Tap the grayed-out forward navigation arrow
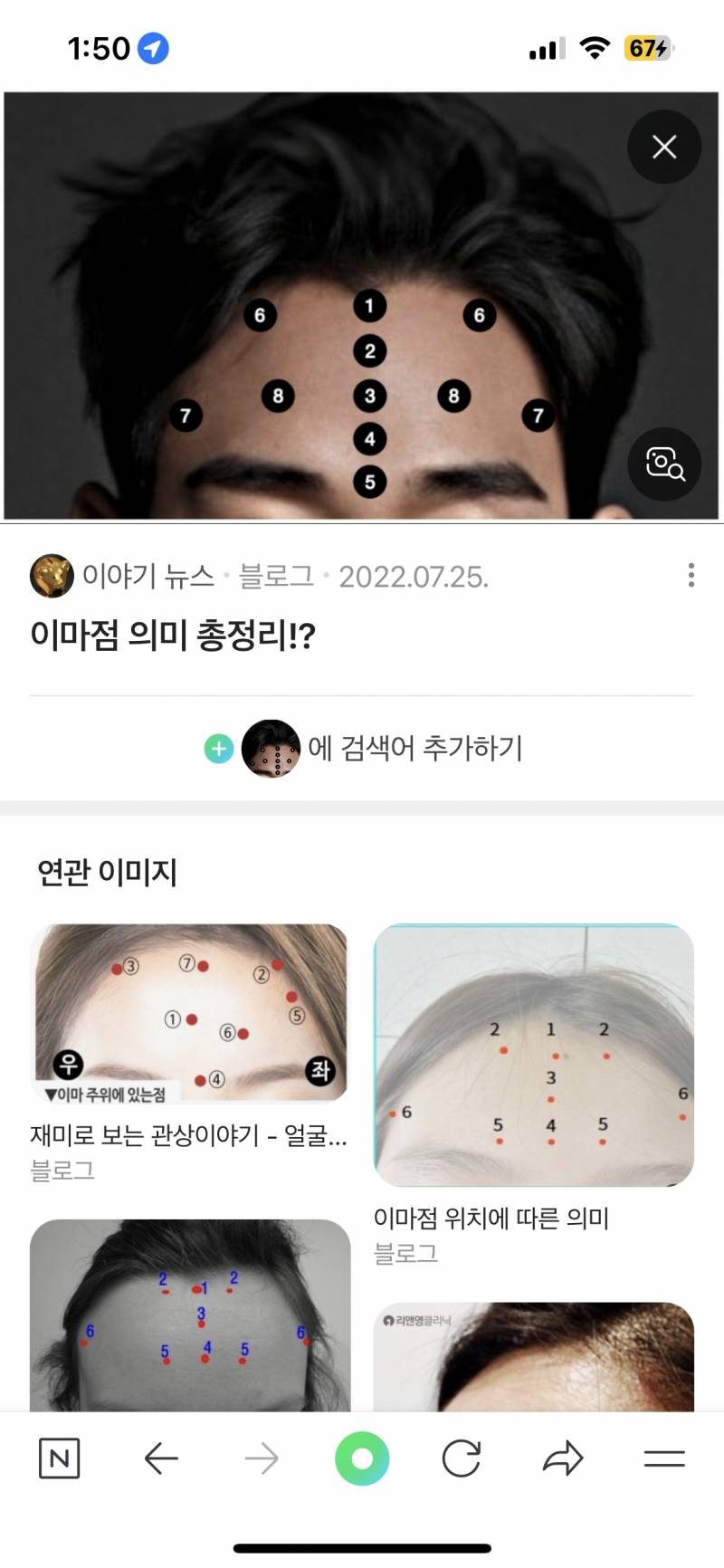Image resolution: width=724 pixels, height=1568 pixels. tap(262, 1458)
